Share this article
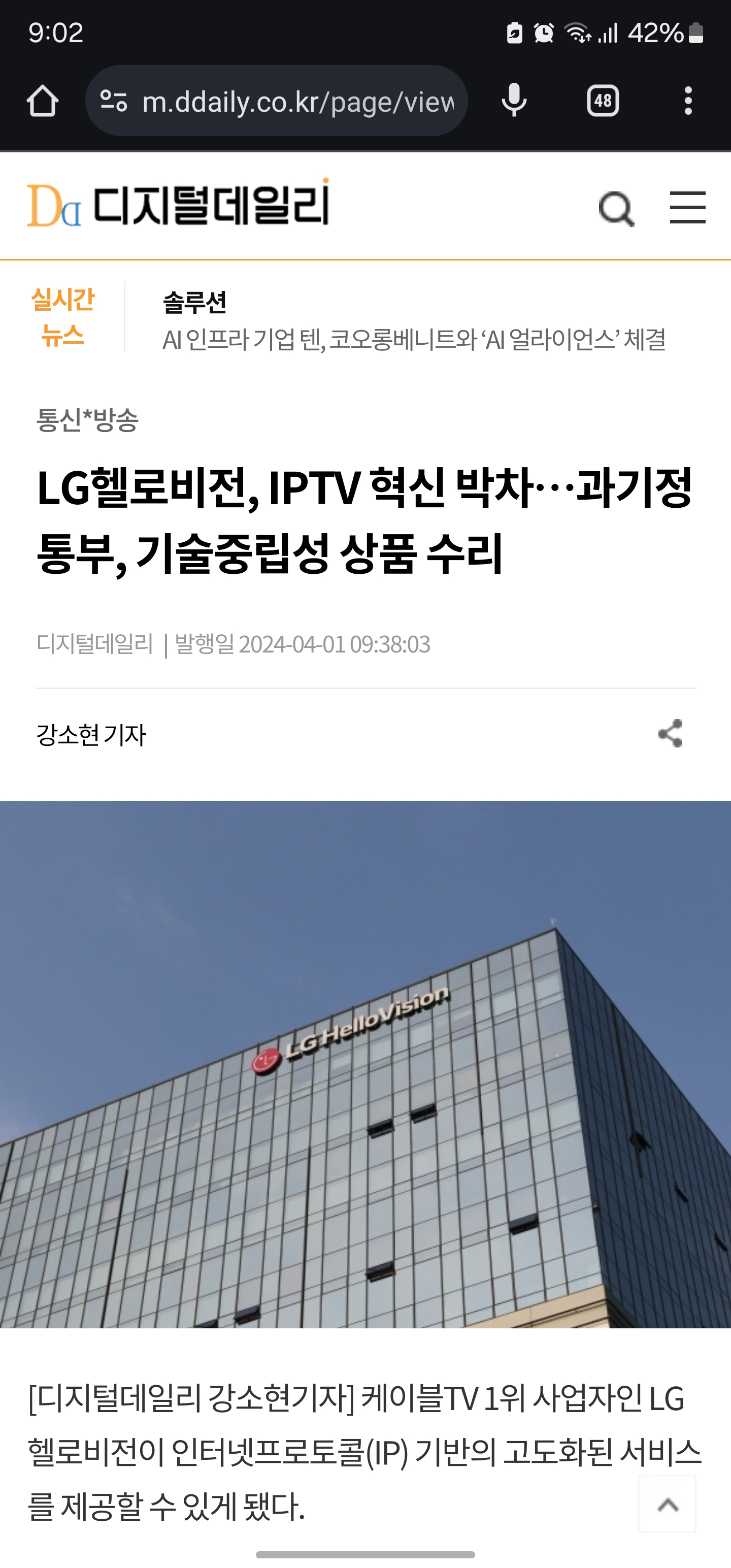 (670, 733)
